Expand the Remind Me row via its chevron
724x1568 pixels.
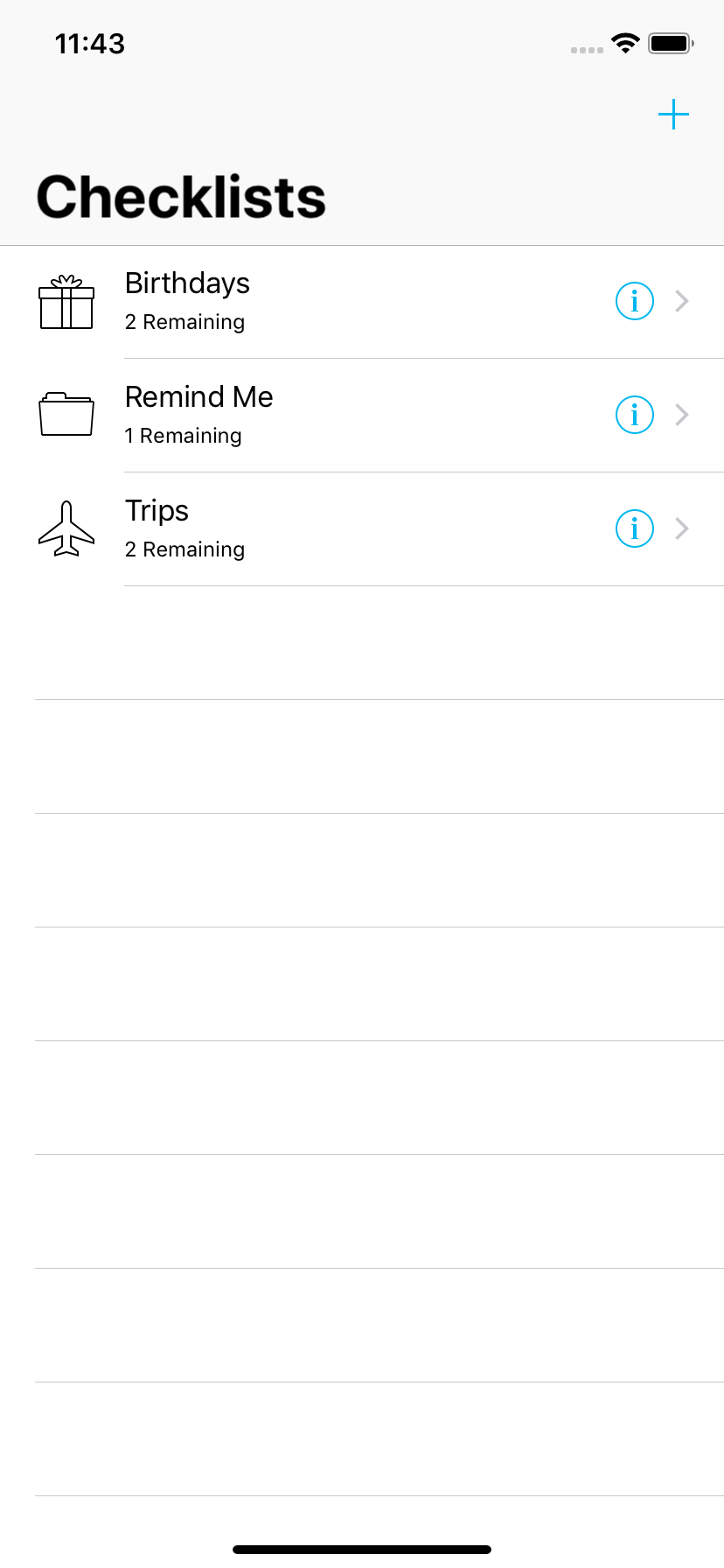click(682, 415)
